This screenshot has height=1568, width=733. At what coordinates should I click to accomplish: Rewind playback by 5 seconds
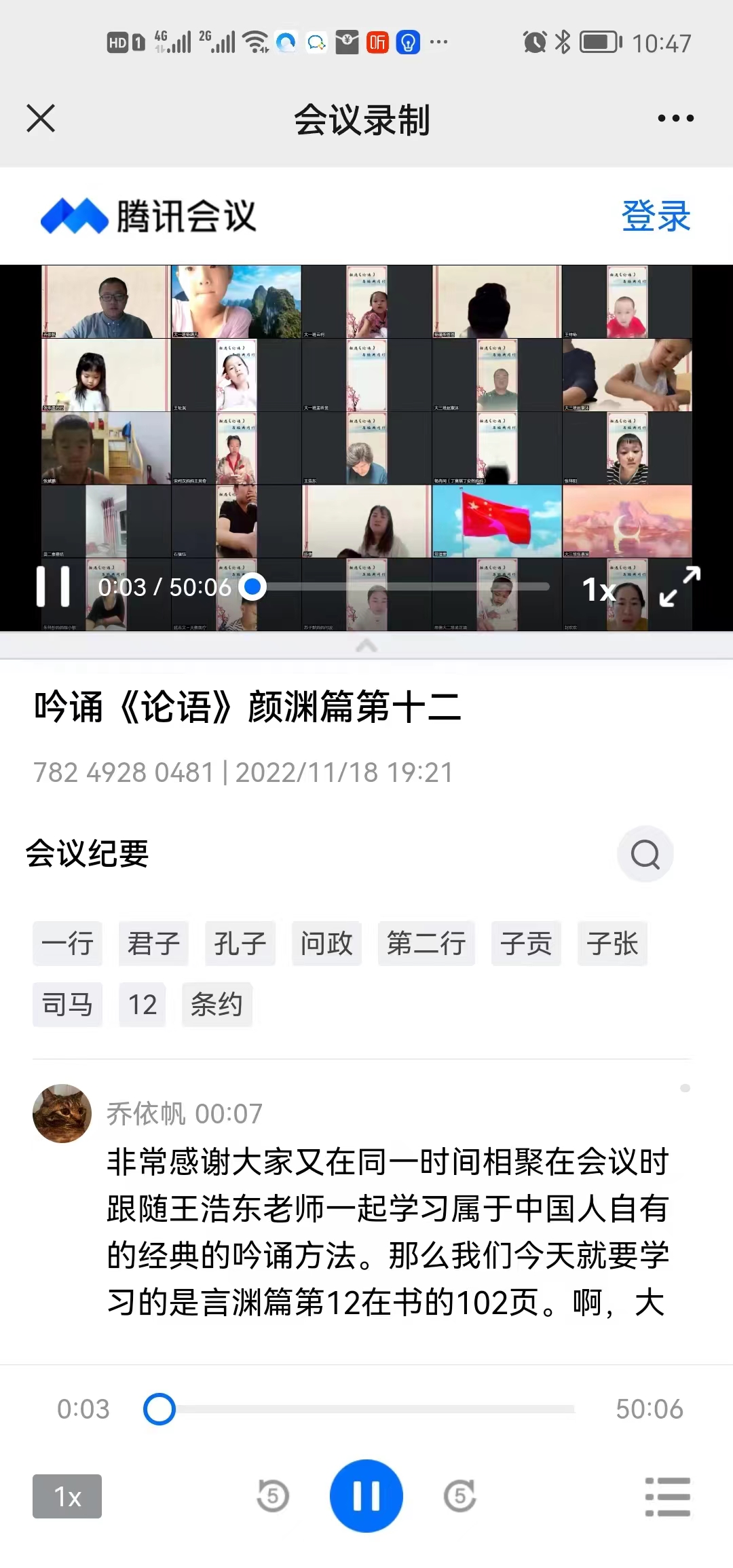pos(273,1496)
